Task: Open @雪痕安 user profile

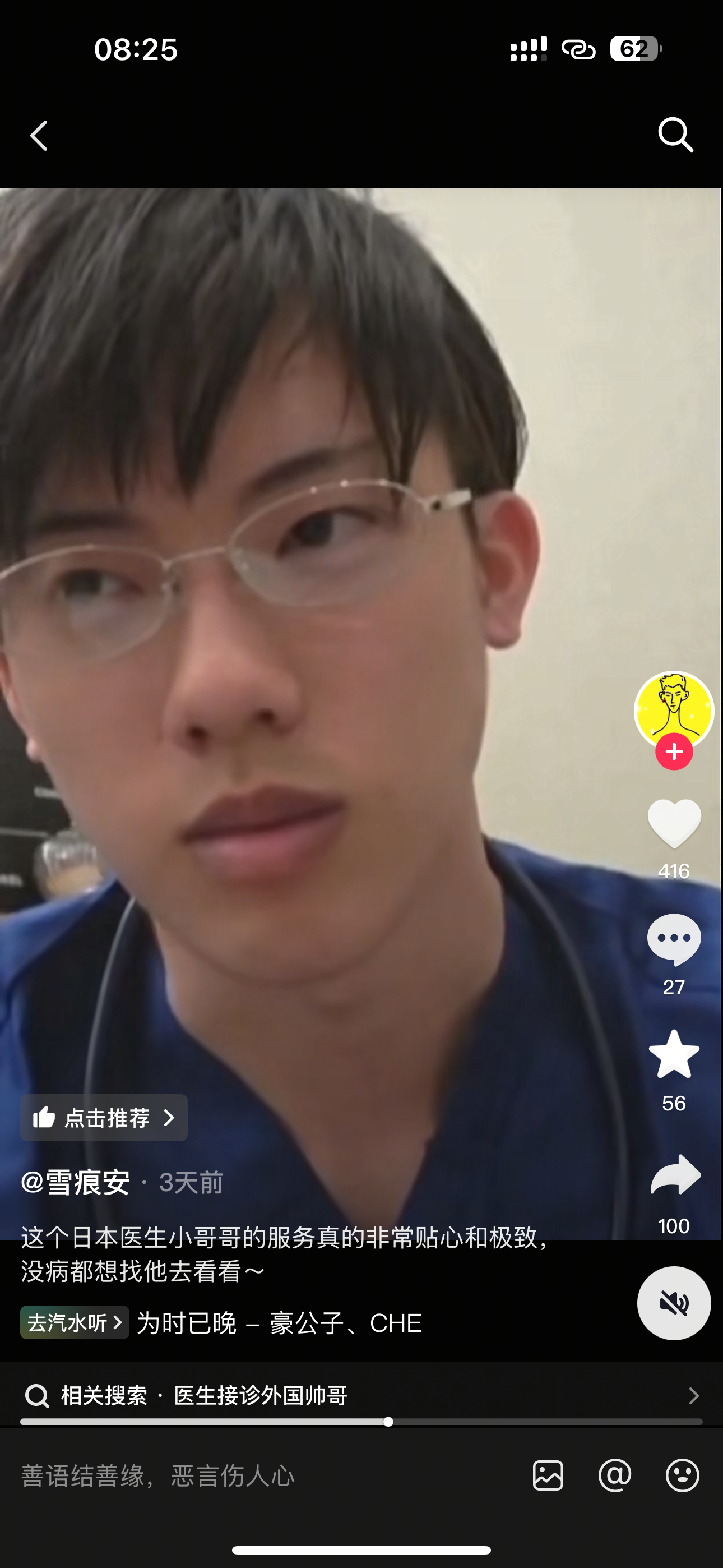Action: 76,1182
